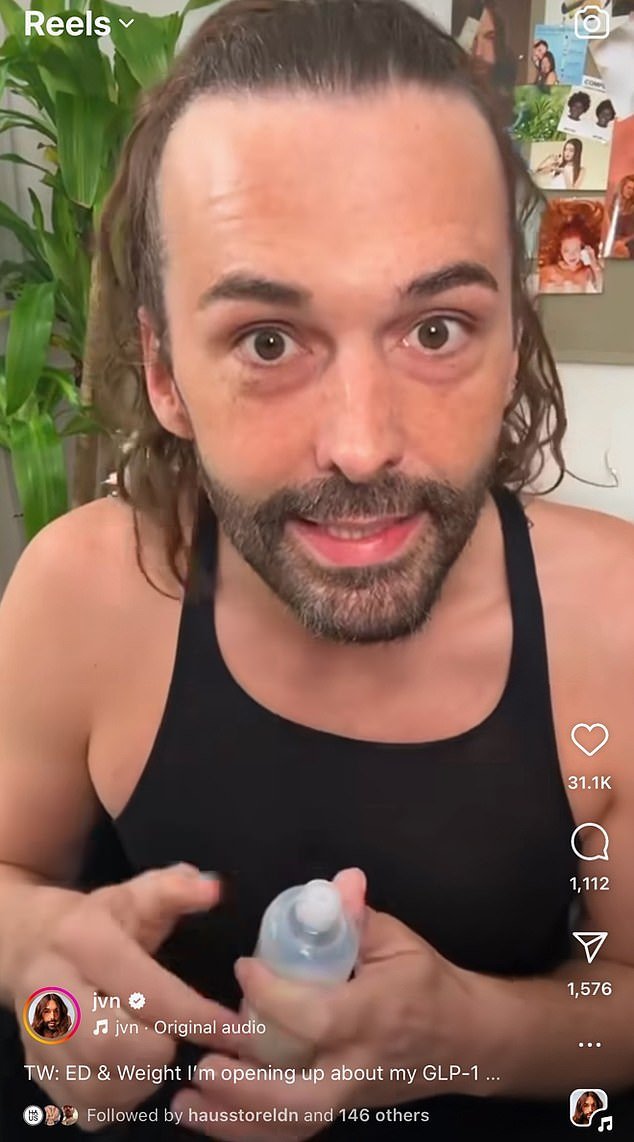Open the comments on this reel
The image size is (634, 1142).
click(589, 842)
